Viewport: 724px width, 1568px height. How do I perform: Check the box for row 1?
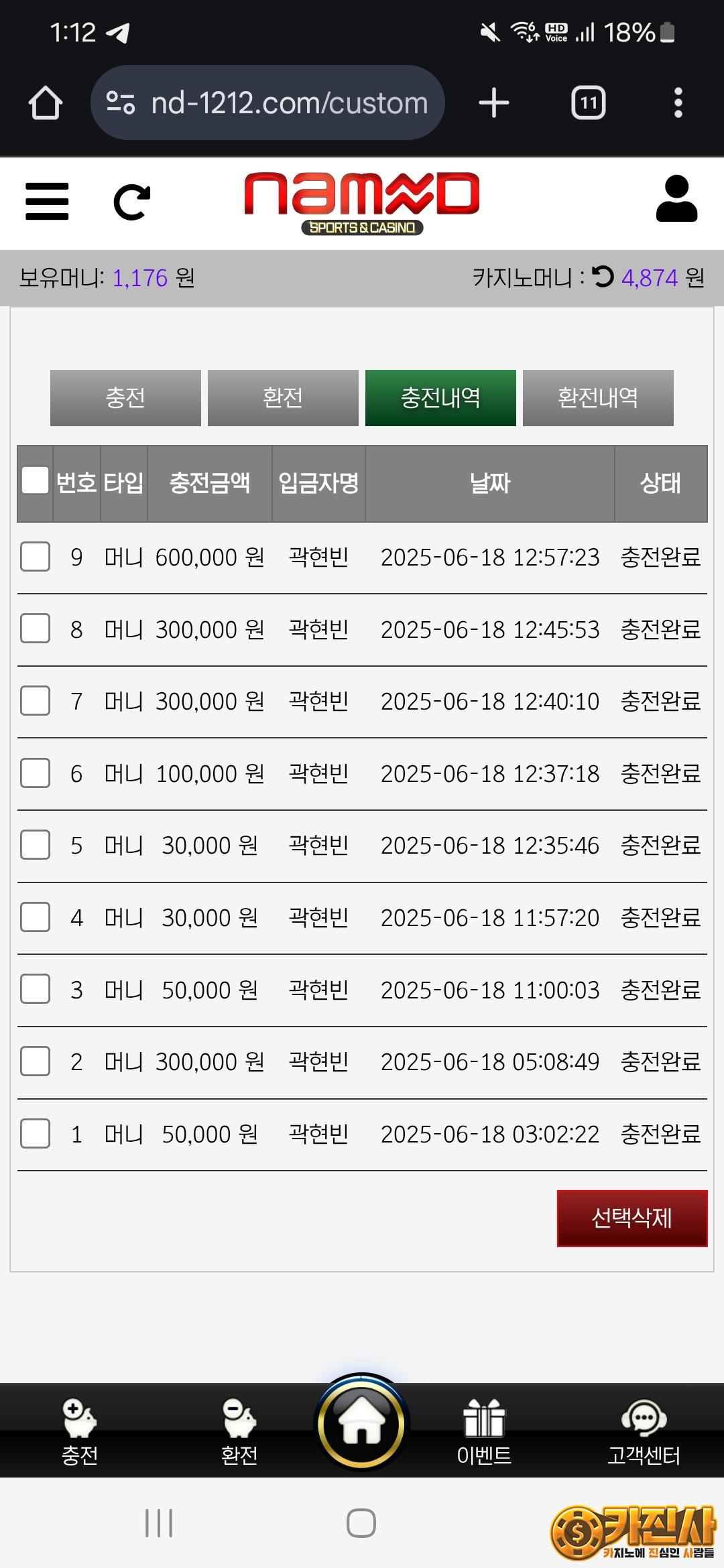[x=35, y=1134]
